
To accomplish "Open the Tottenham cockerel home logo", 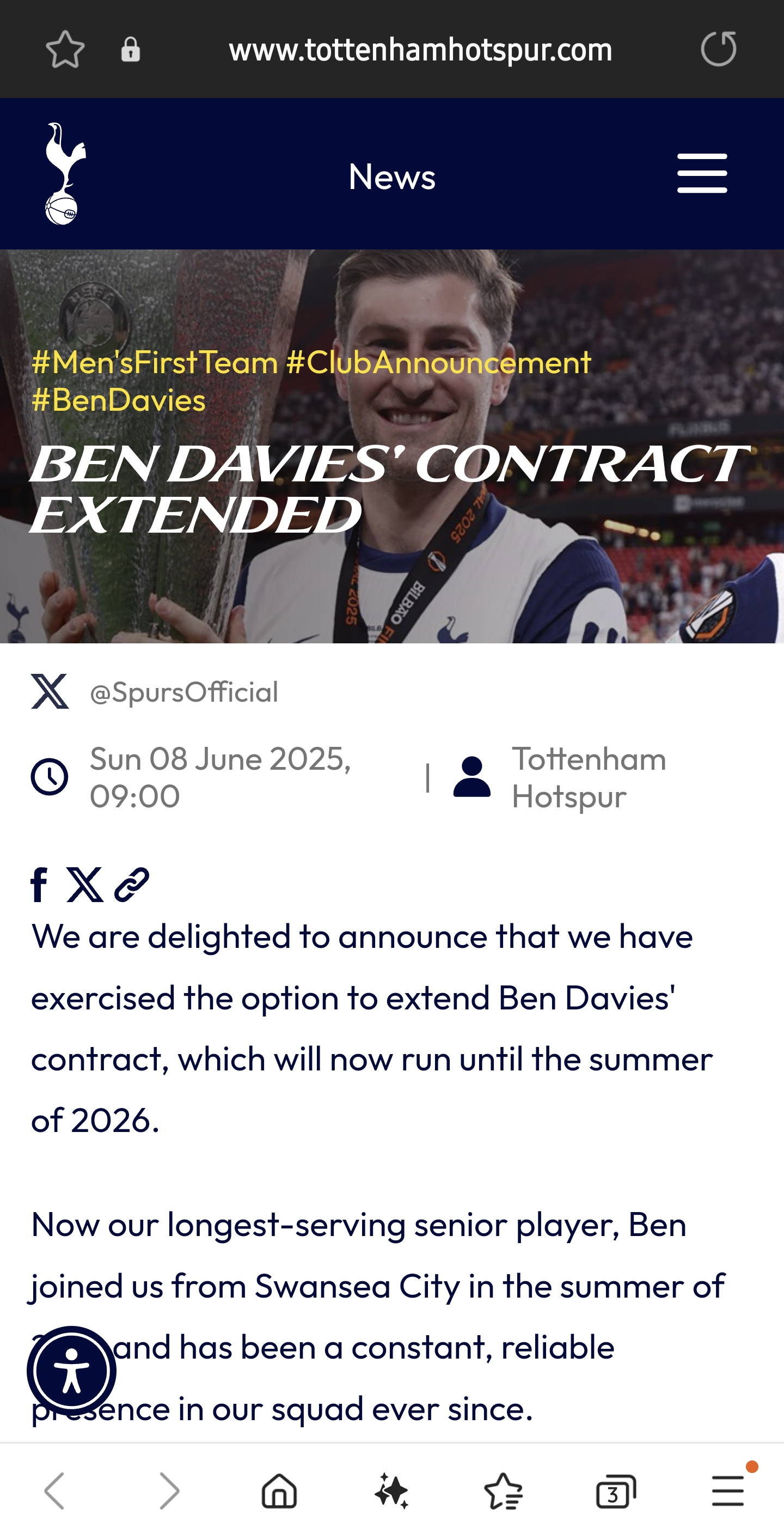I will [x=65, y=174].
